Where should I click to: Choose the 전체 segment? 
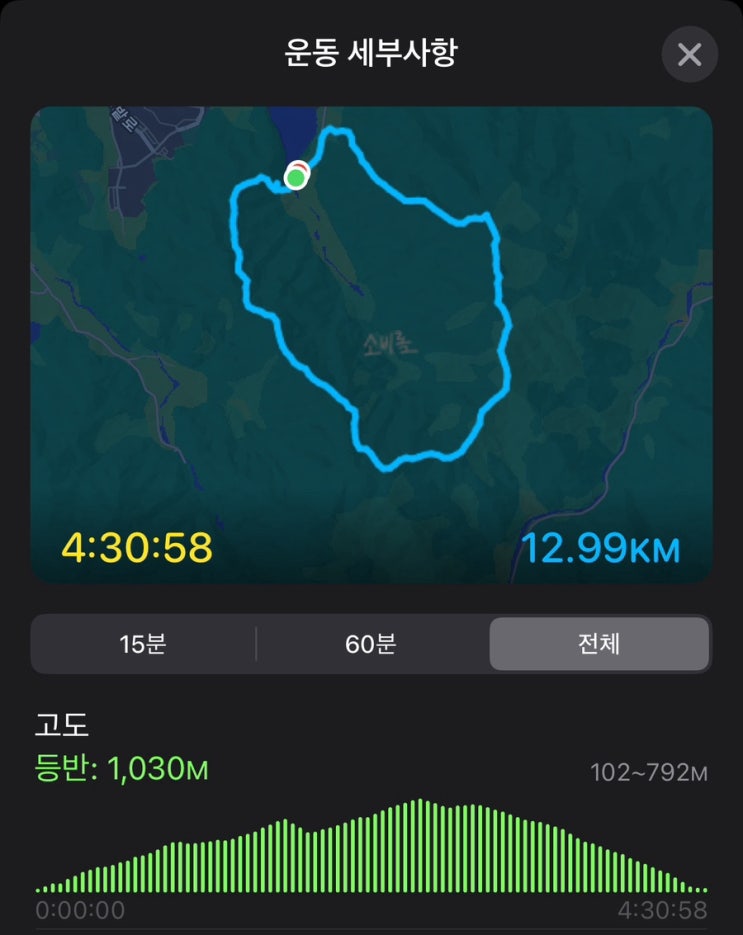click(599, 644)
